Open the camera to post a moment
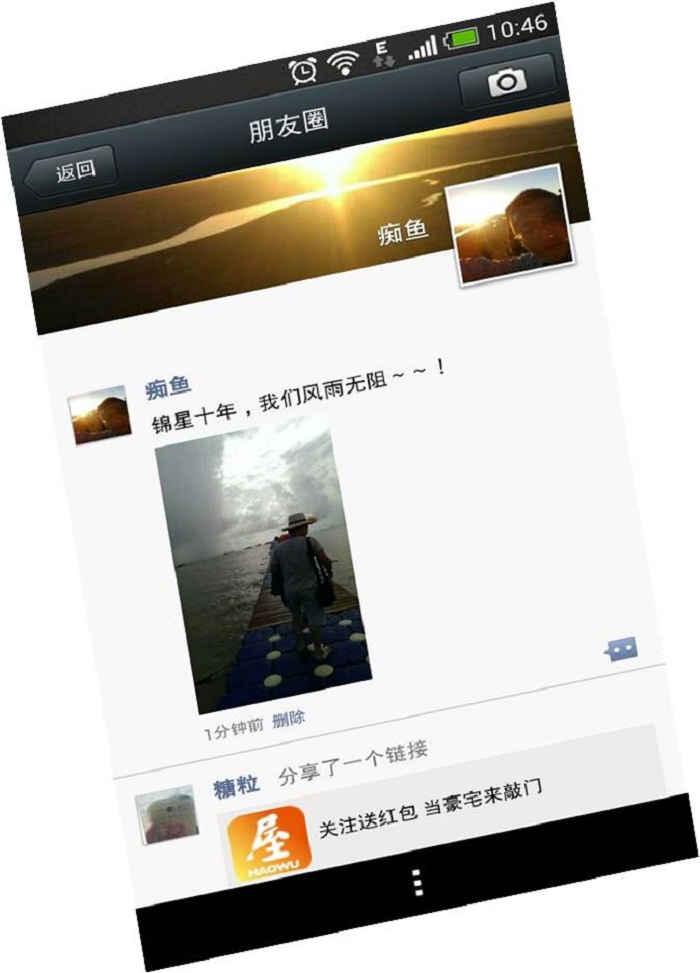This screenshot has width=700, height=973. pos(507,82)
